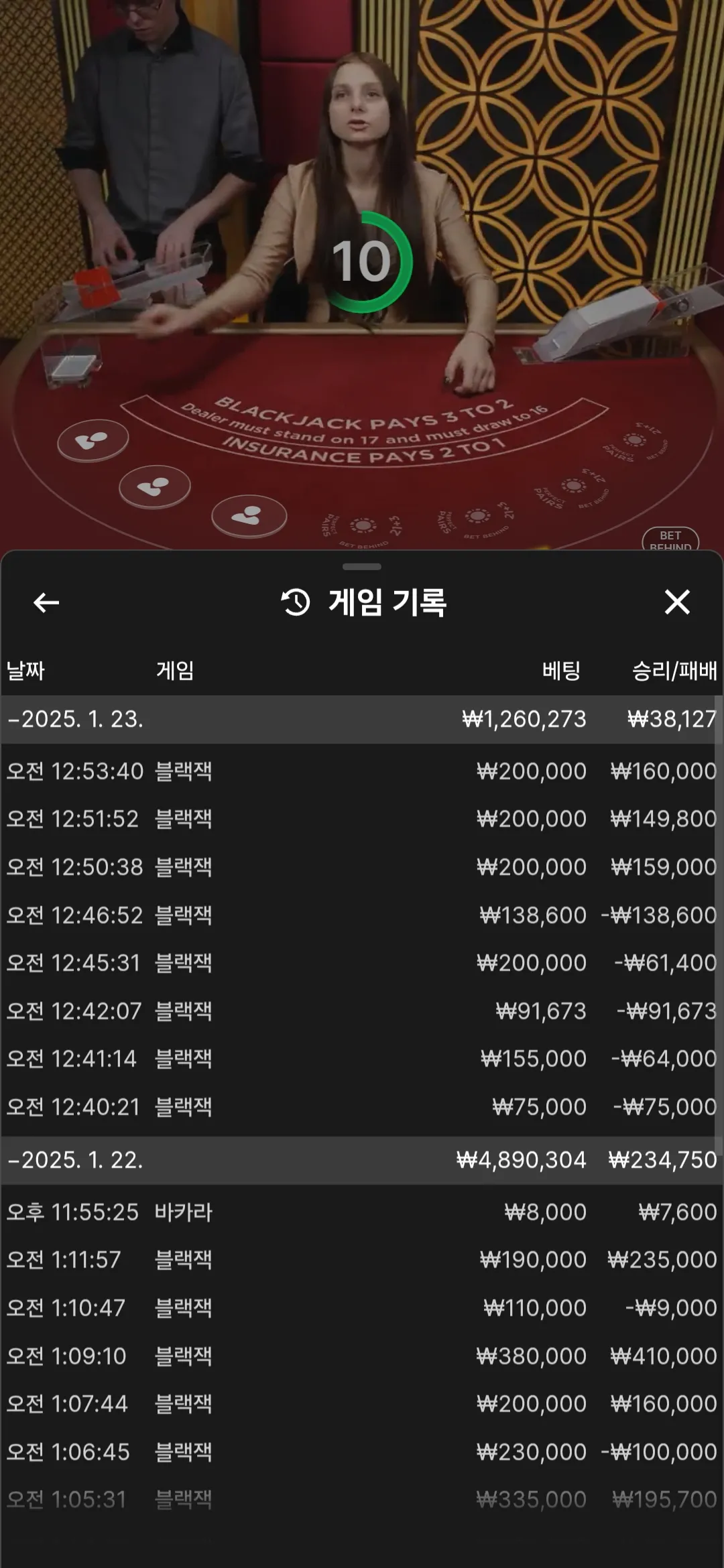Open the 1:07:44 blackjack record
Screen dimensions: 724x1568
click(361, 1404)
